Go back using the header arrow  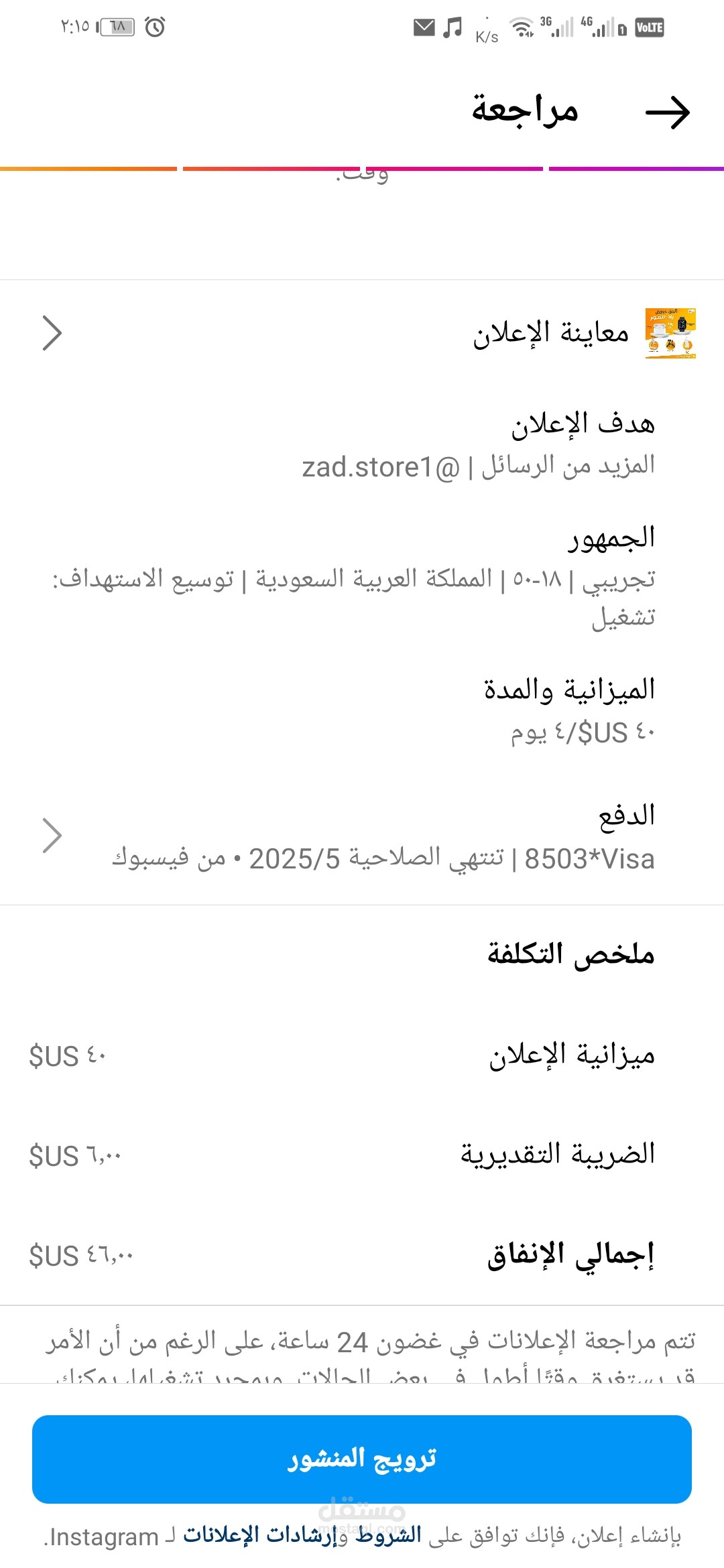668,112
